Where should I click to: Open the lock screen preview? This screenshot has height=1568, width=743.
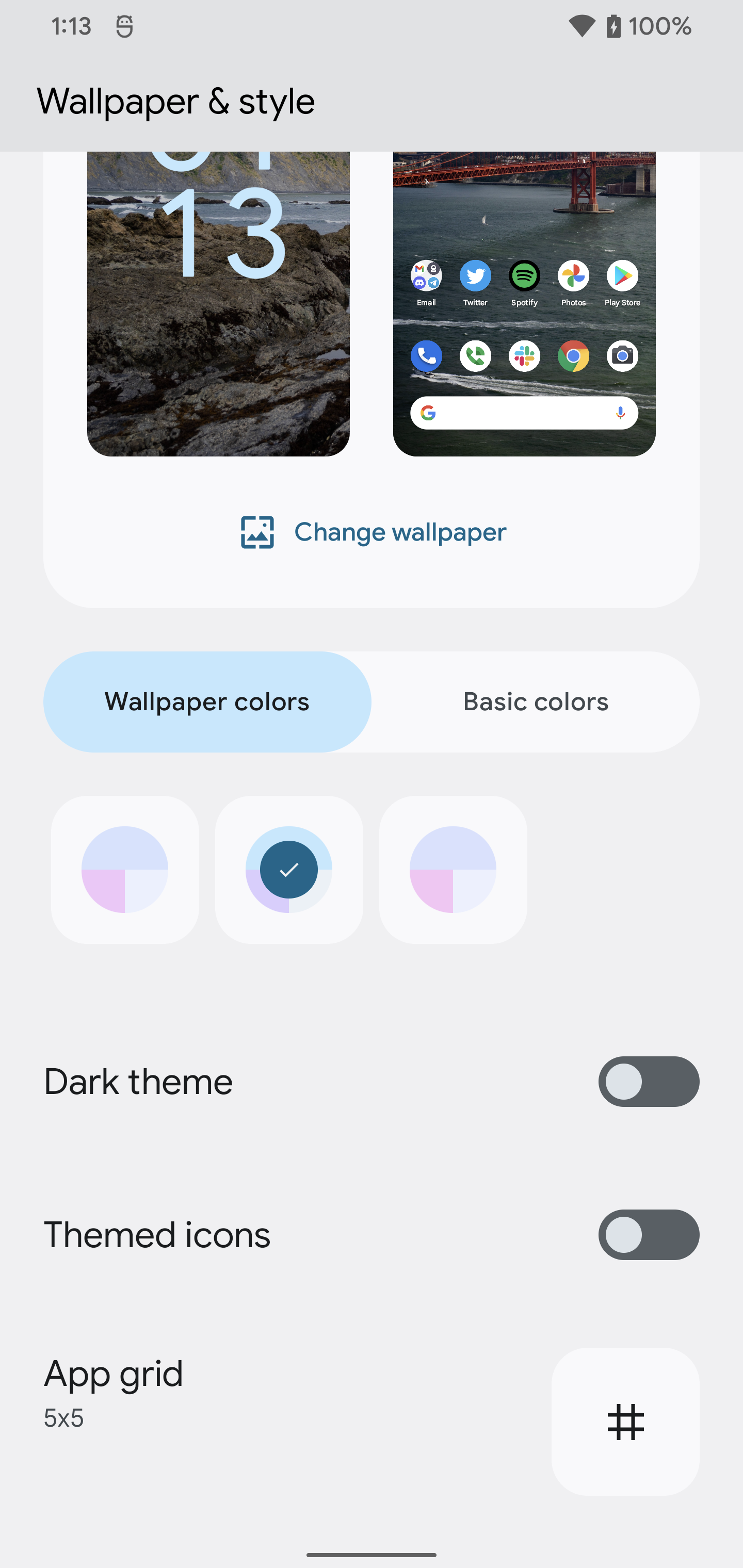point(218,303)
